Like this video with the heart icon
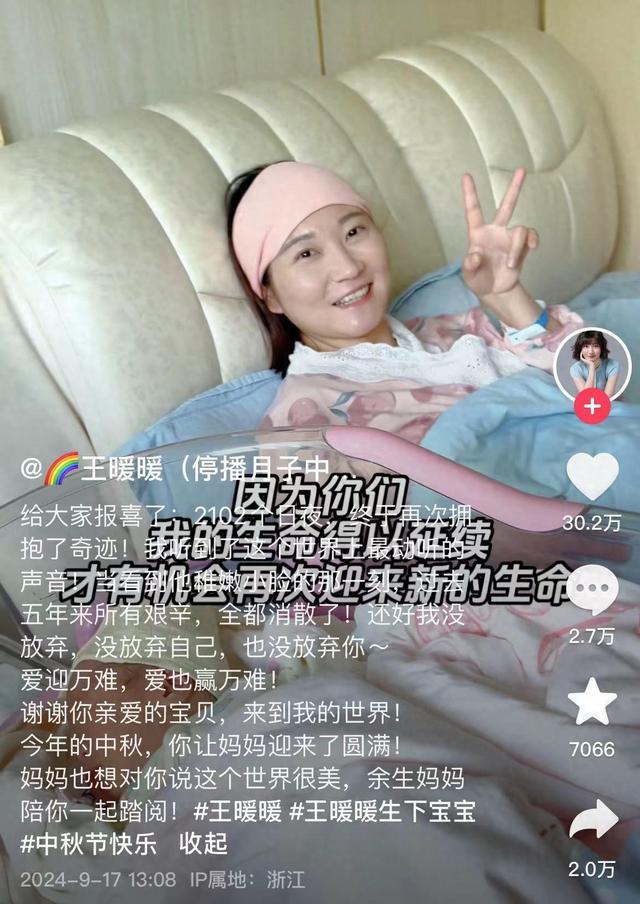Image resolution: width=640 pixels, height=904 pixels. coord(592,477)
